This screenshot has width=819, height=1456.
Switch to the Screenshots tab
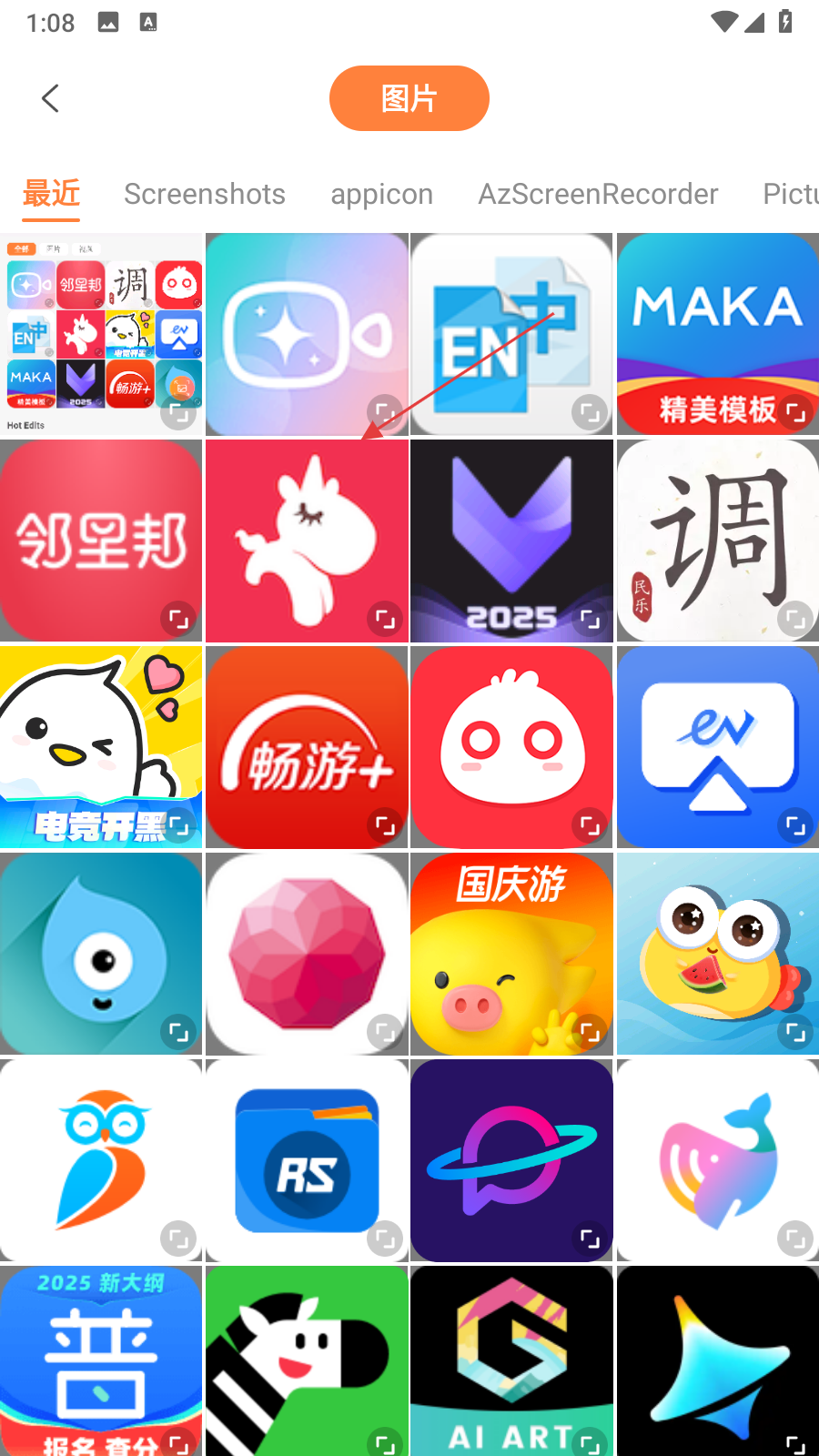tap(205, 194)
